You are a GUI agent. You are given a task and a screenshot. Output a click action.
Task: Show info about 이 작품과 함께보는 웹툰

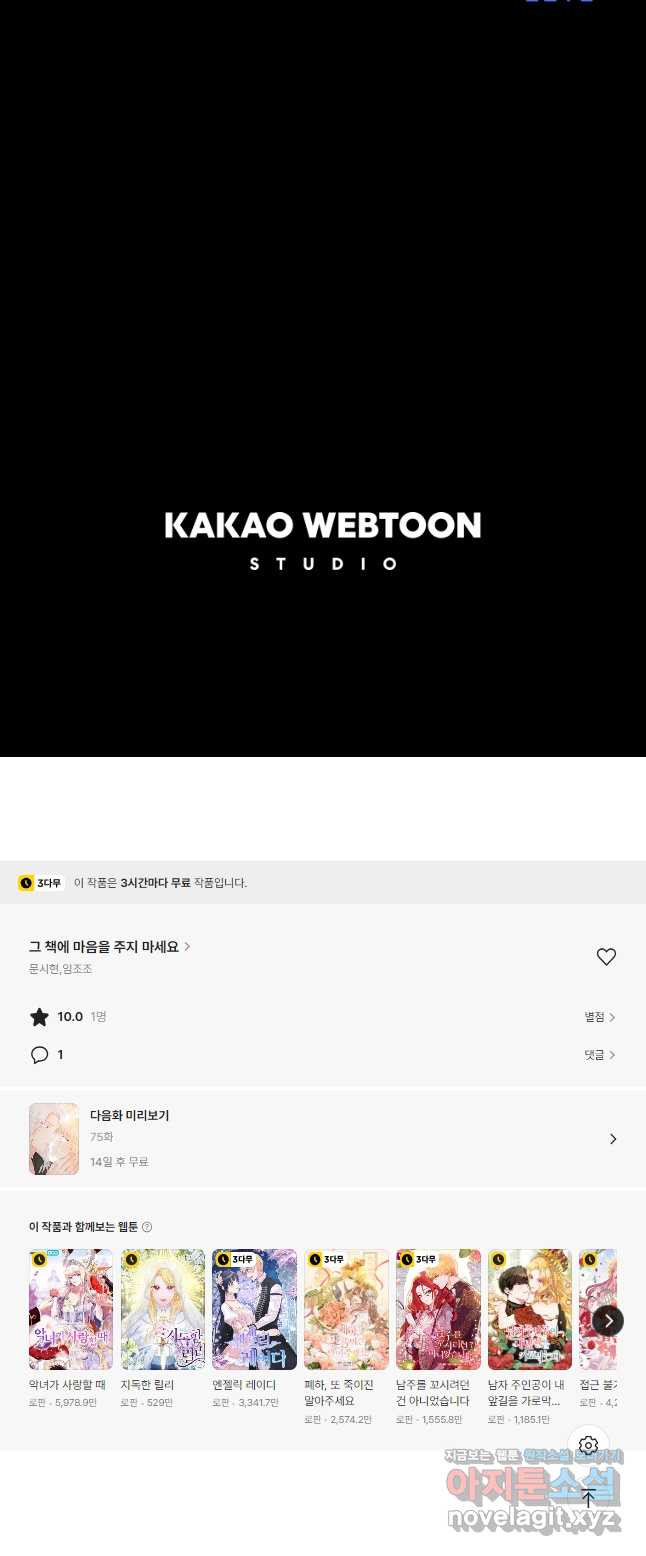coord(147,1227)
